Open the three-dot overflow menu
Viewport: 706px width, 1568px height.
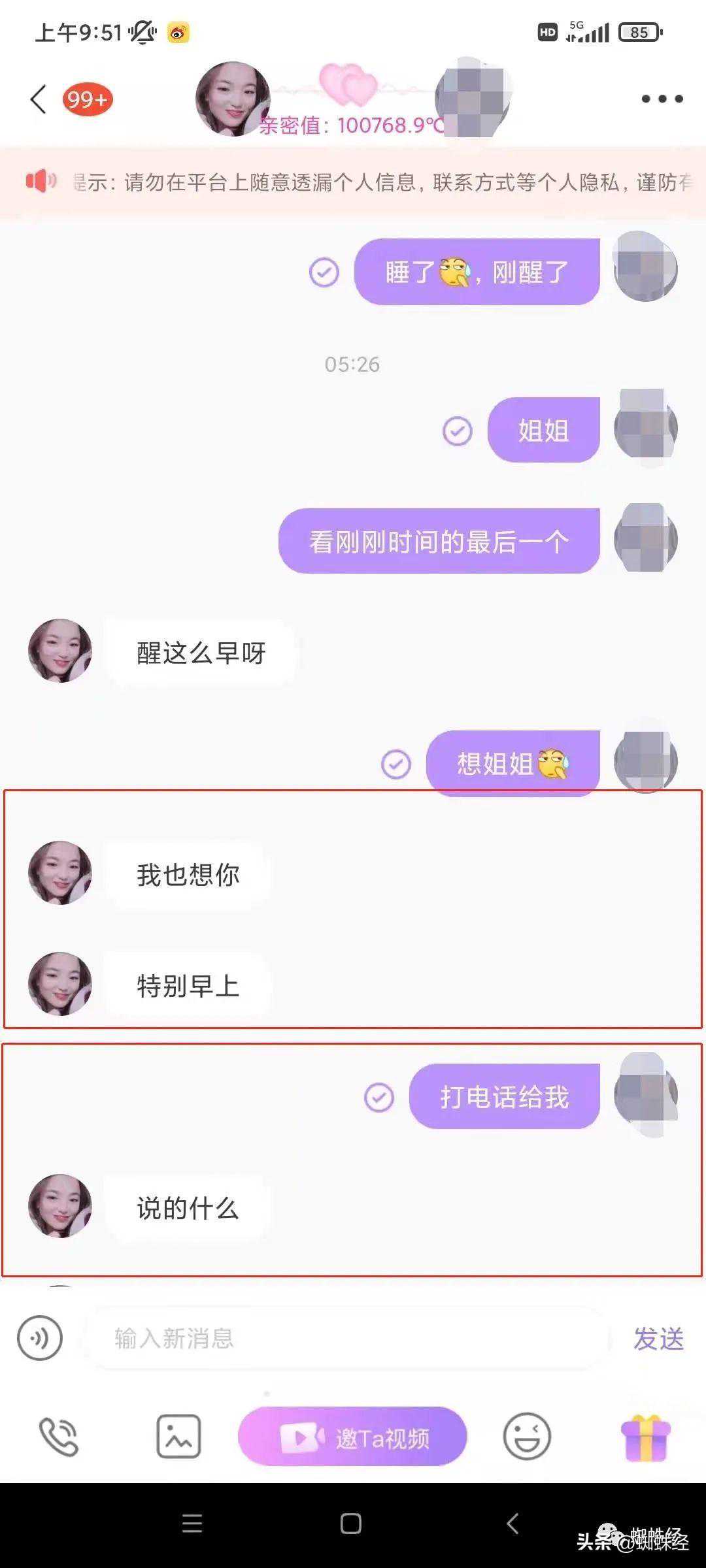[x=662, y=99]
